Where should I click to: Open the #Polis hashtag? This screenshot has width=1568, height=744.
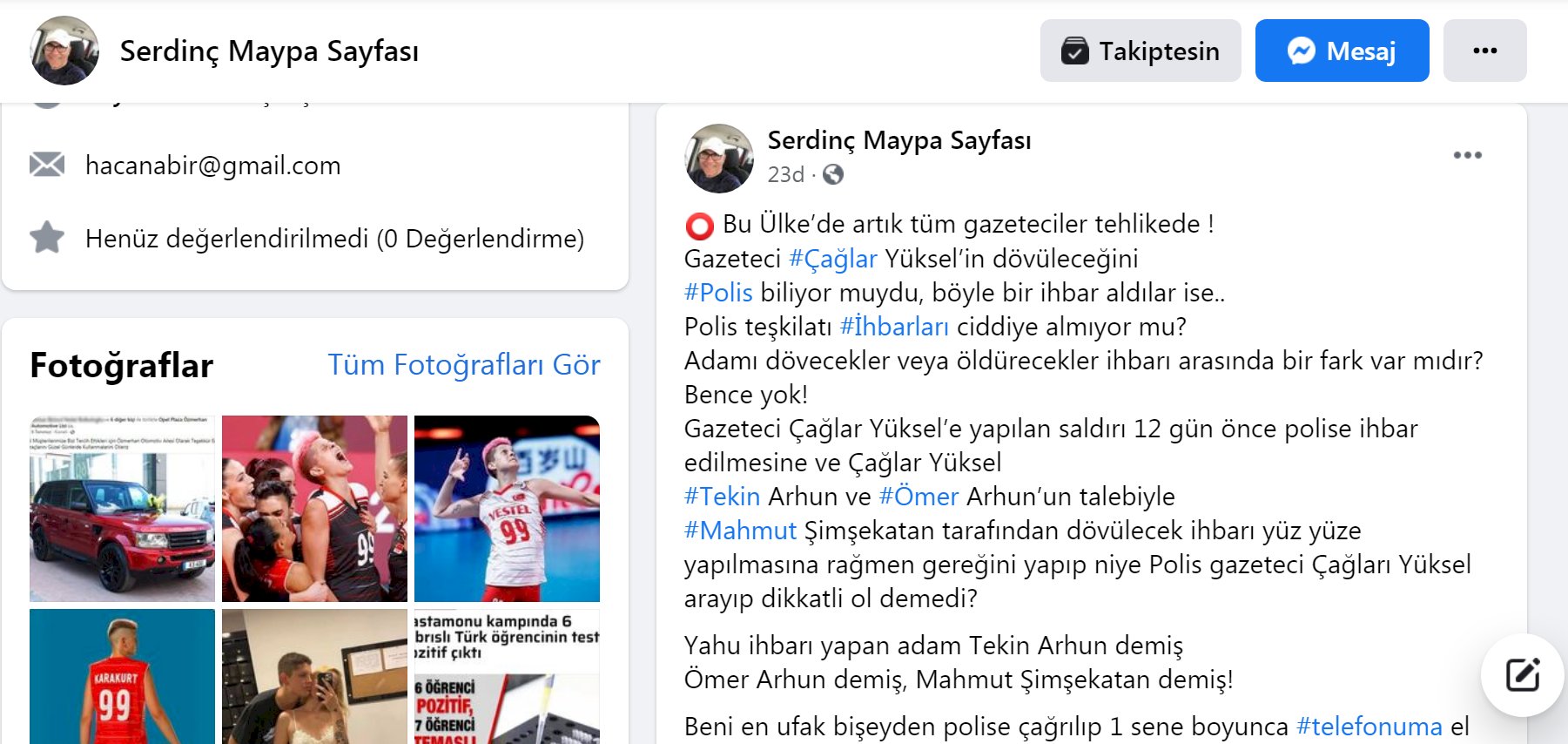click(718, 293)
